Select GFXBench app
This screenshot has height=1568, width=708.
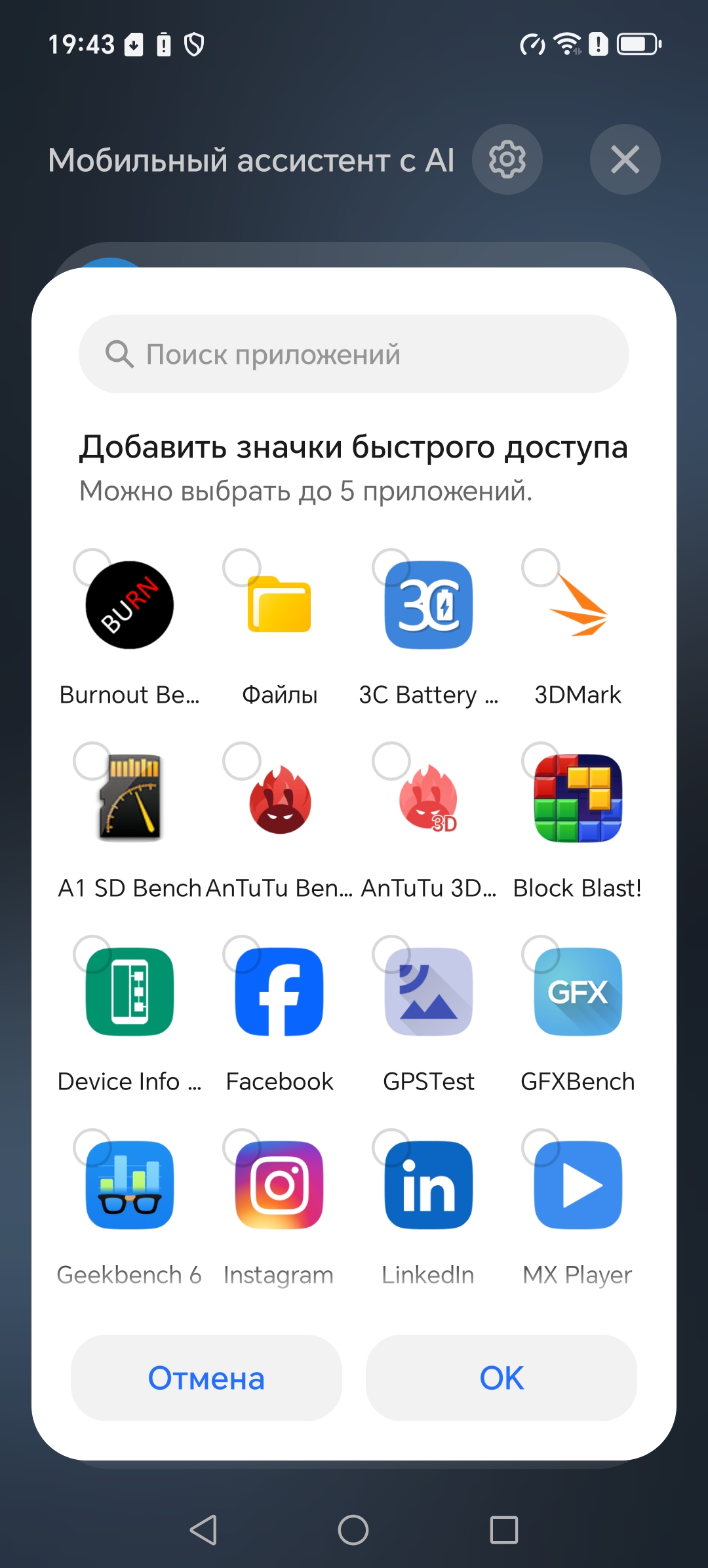click(x=578, y=992)
